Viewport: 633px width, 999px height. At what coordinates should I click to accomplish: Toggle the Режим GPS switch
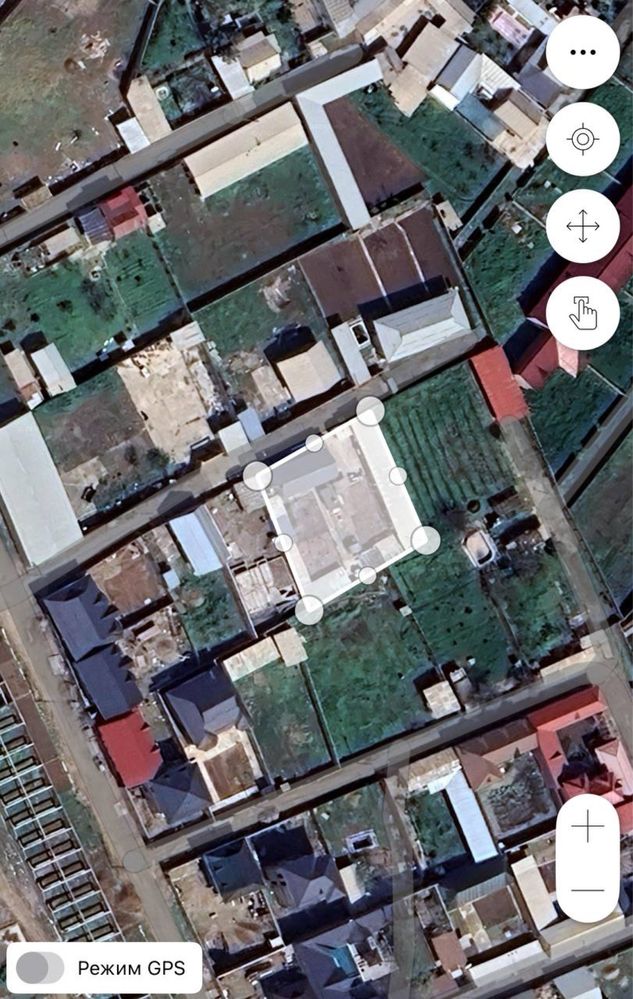point(41,967)
